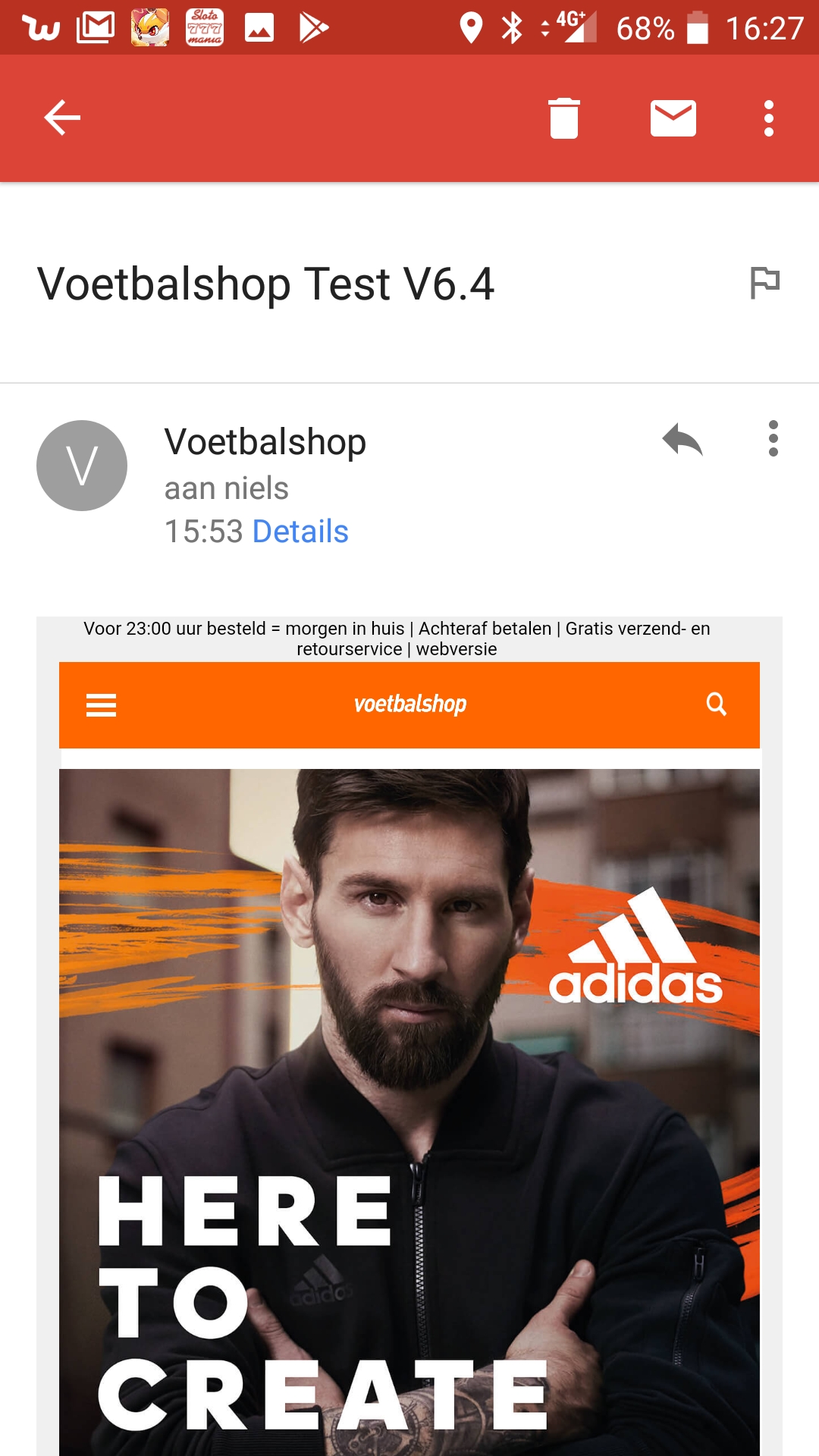Tap the voetbalshop search icon
819x1456 pixels.
(716, 704)
